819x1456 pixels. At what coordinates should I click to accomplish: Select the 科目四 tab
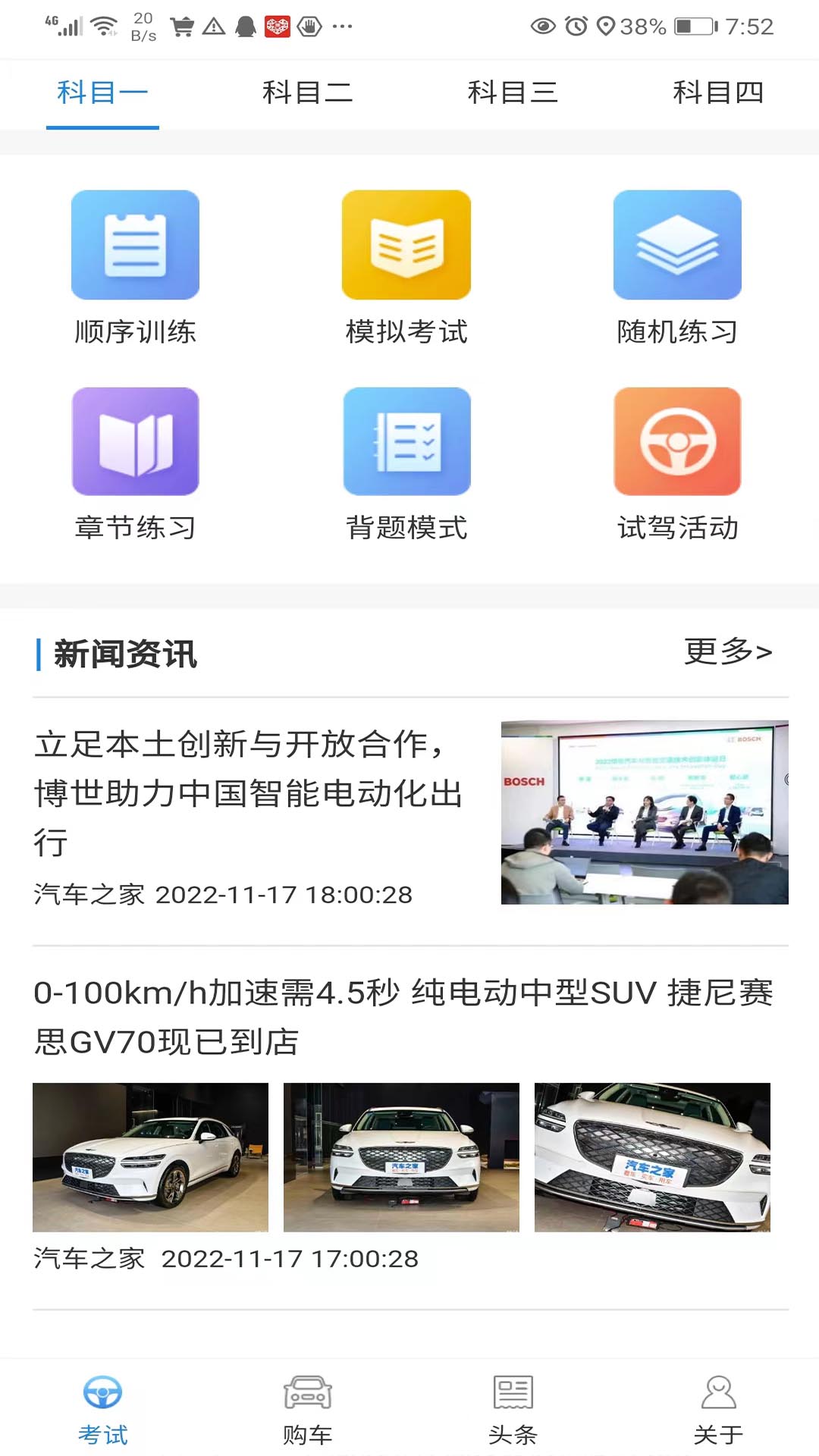717,93
